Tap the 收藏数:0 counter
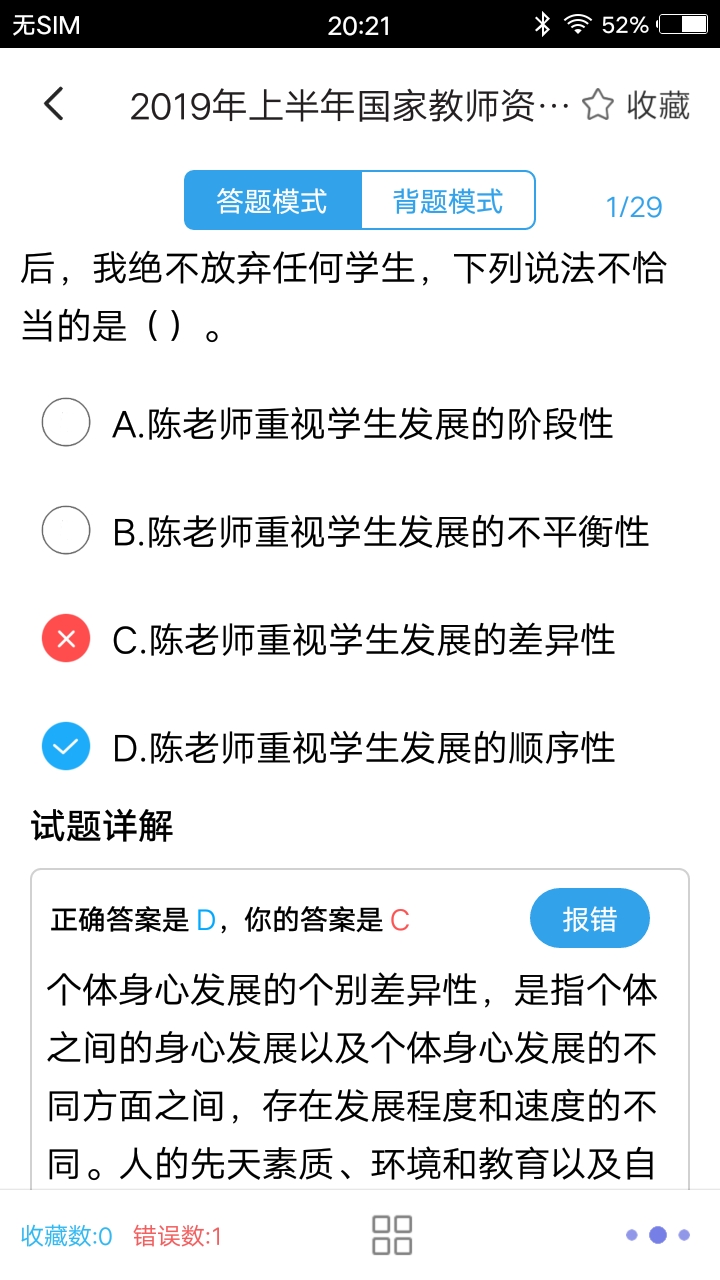Screen dimensions: 720x1280 pyautogui.click(x=64, y=1236)
